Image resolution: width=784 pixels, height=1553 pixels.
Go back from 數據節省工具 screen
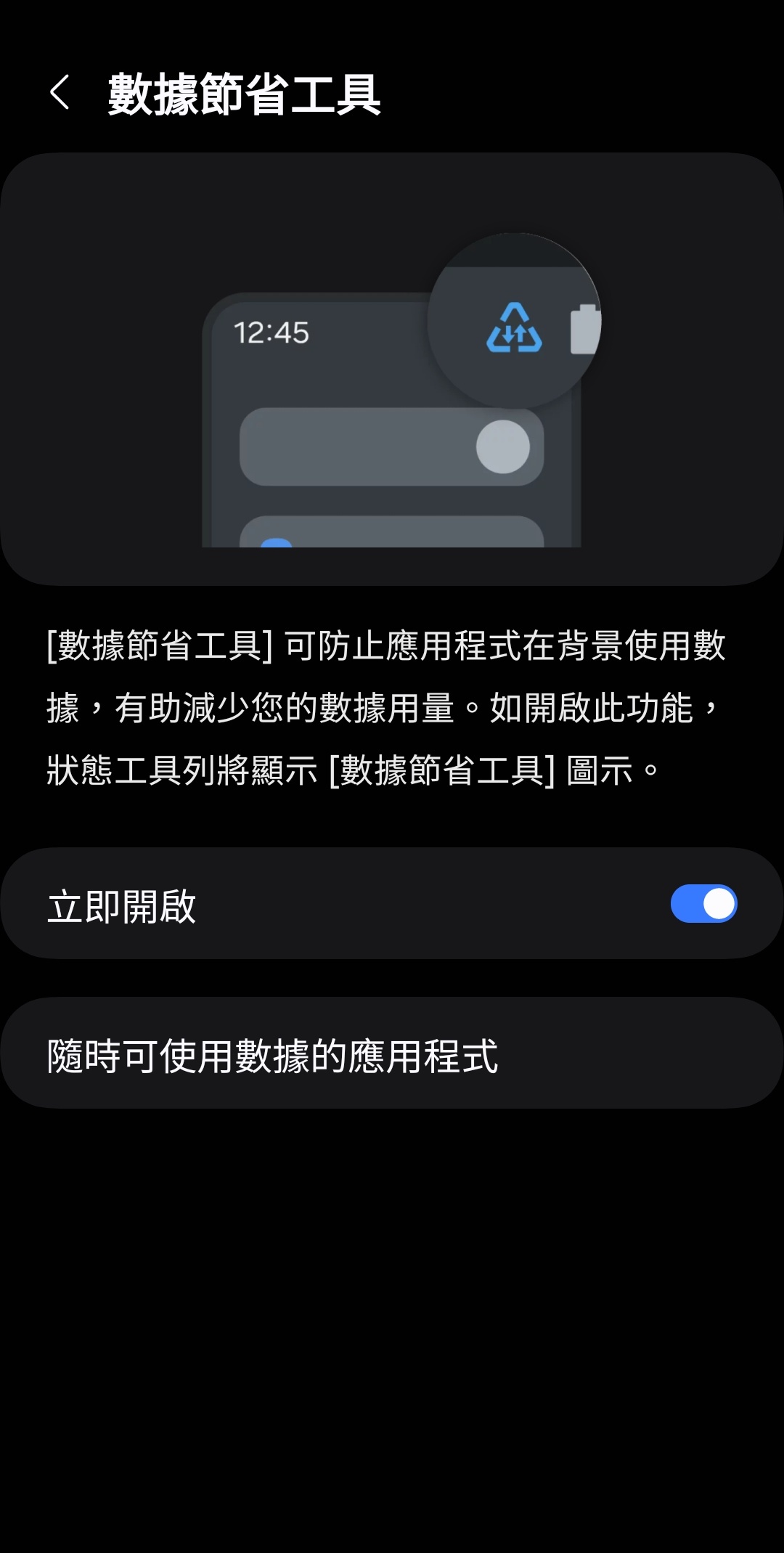[x=60, y=93]
